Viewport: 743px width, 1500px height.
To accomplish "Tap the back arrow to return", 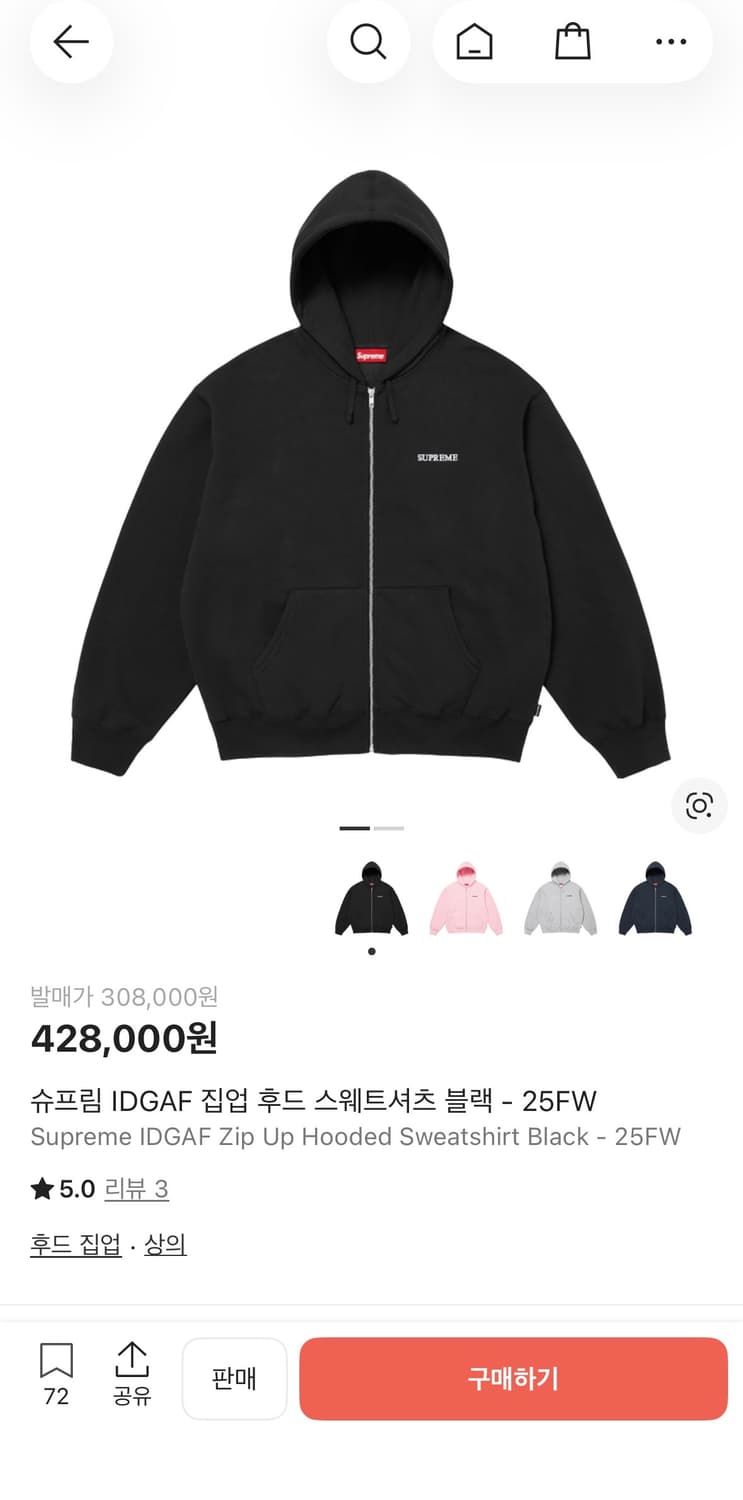I will coord(70,42).
